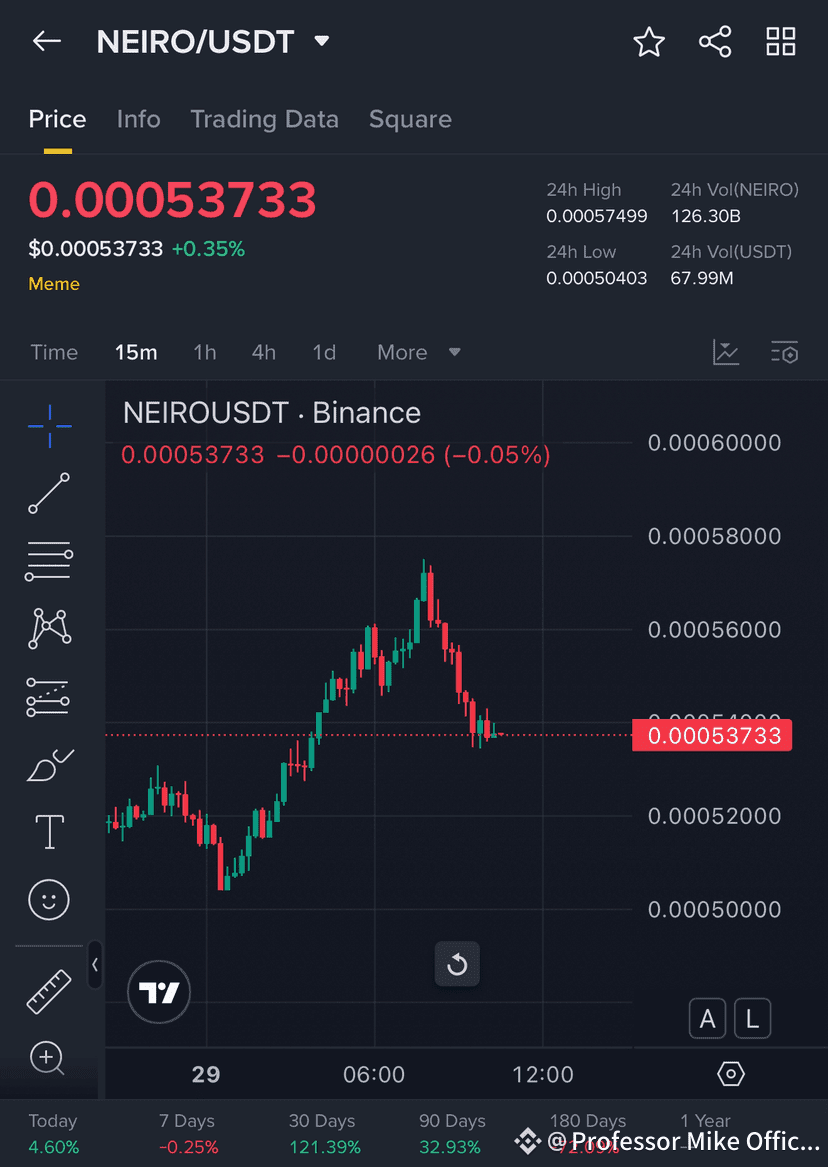Open the More timeframe dropdown
Viewport: 828px width, 1167px height.
point(417,352)
